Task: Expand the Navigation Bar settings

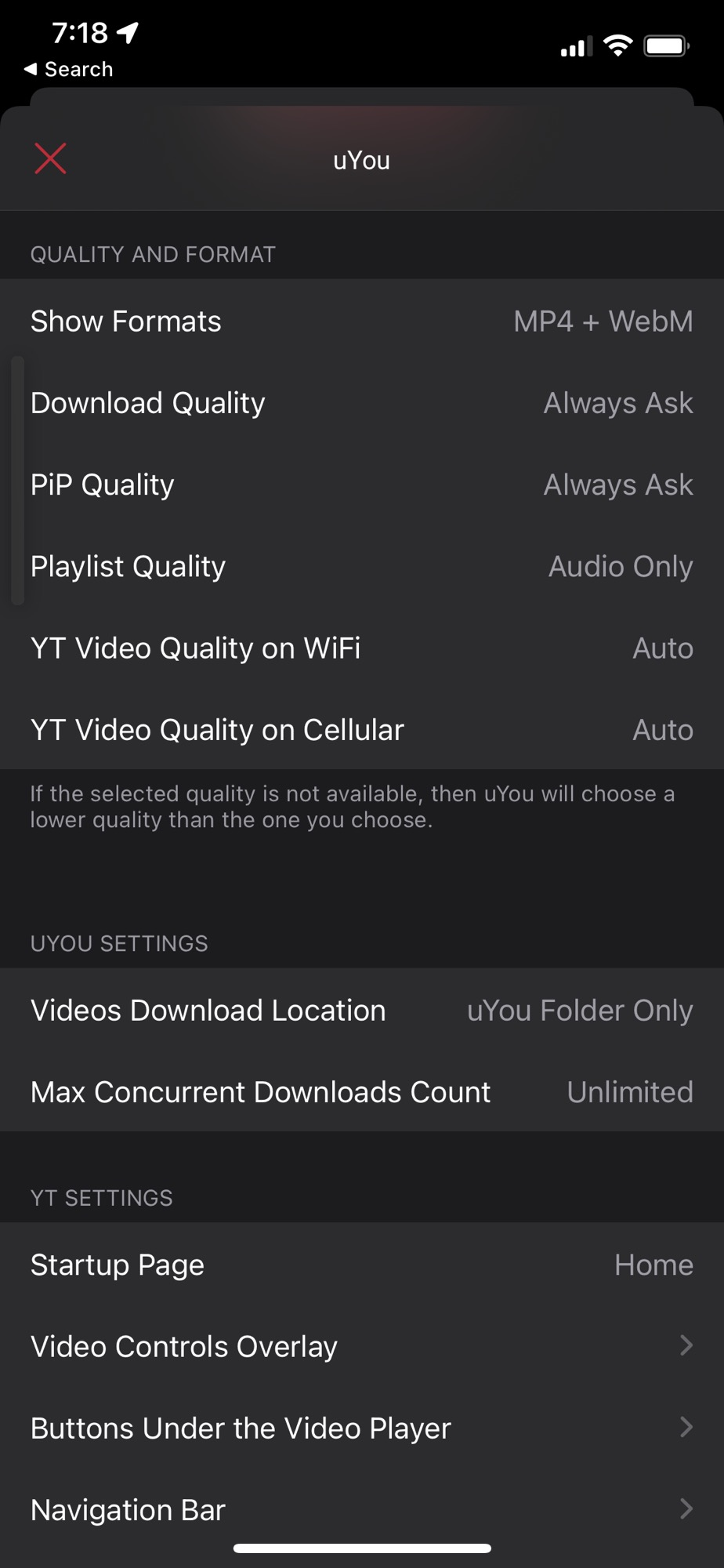Action: tap(362, 1510)
